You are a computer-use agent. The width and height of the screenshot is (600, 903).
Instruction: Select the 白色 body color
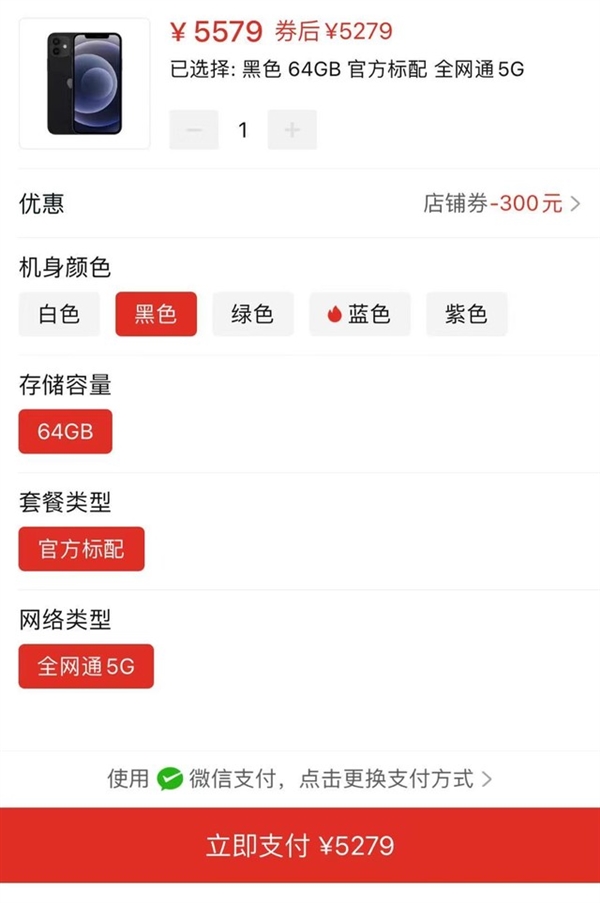[x=59, y=314]
